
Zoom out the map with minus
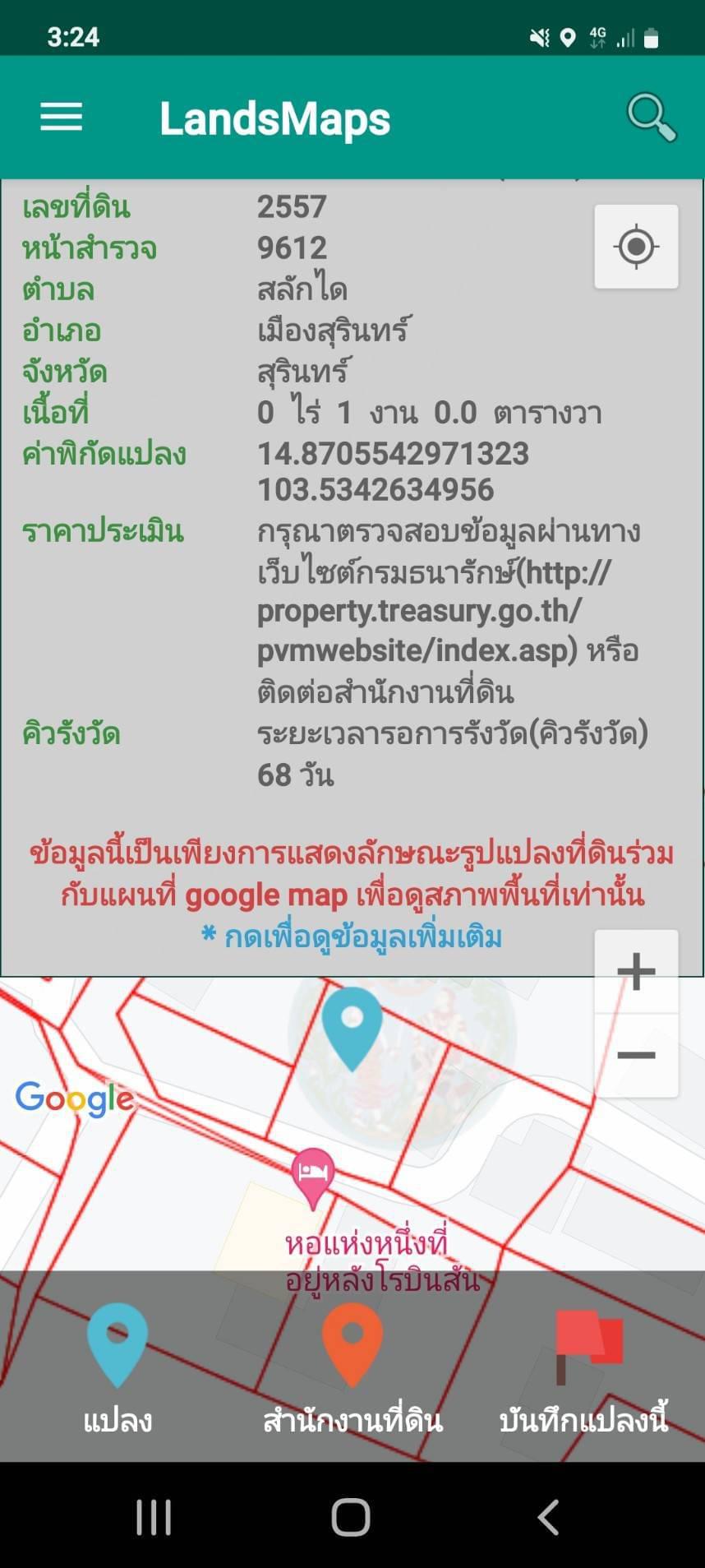[x=636, y=1055]
